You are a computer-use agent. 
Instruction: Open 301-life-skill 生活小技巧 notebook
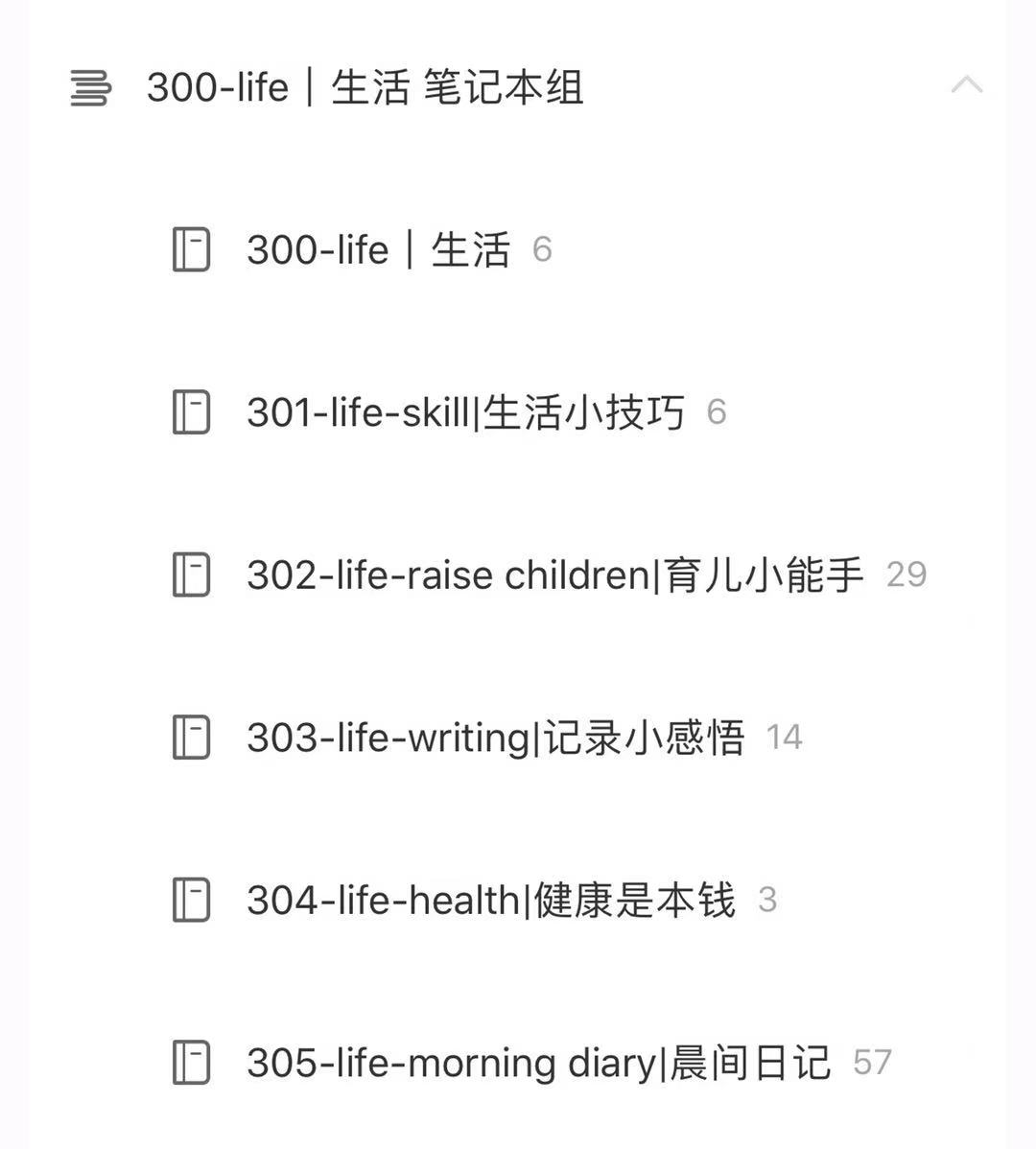[465, 413]
